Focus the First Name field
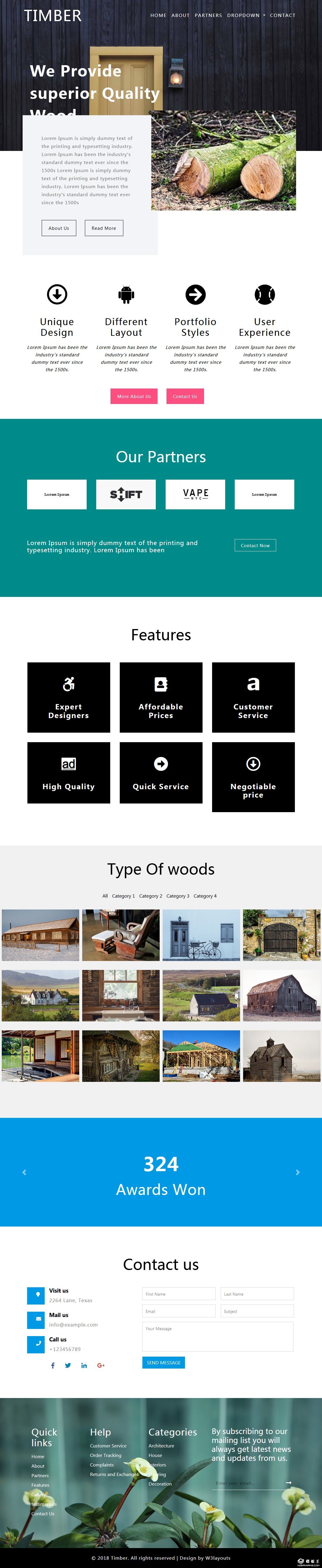The width and height of the screenshot is (322, 1568). pyautogui.click(x=179, y=1294)
